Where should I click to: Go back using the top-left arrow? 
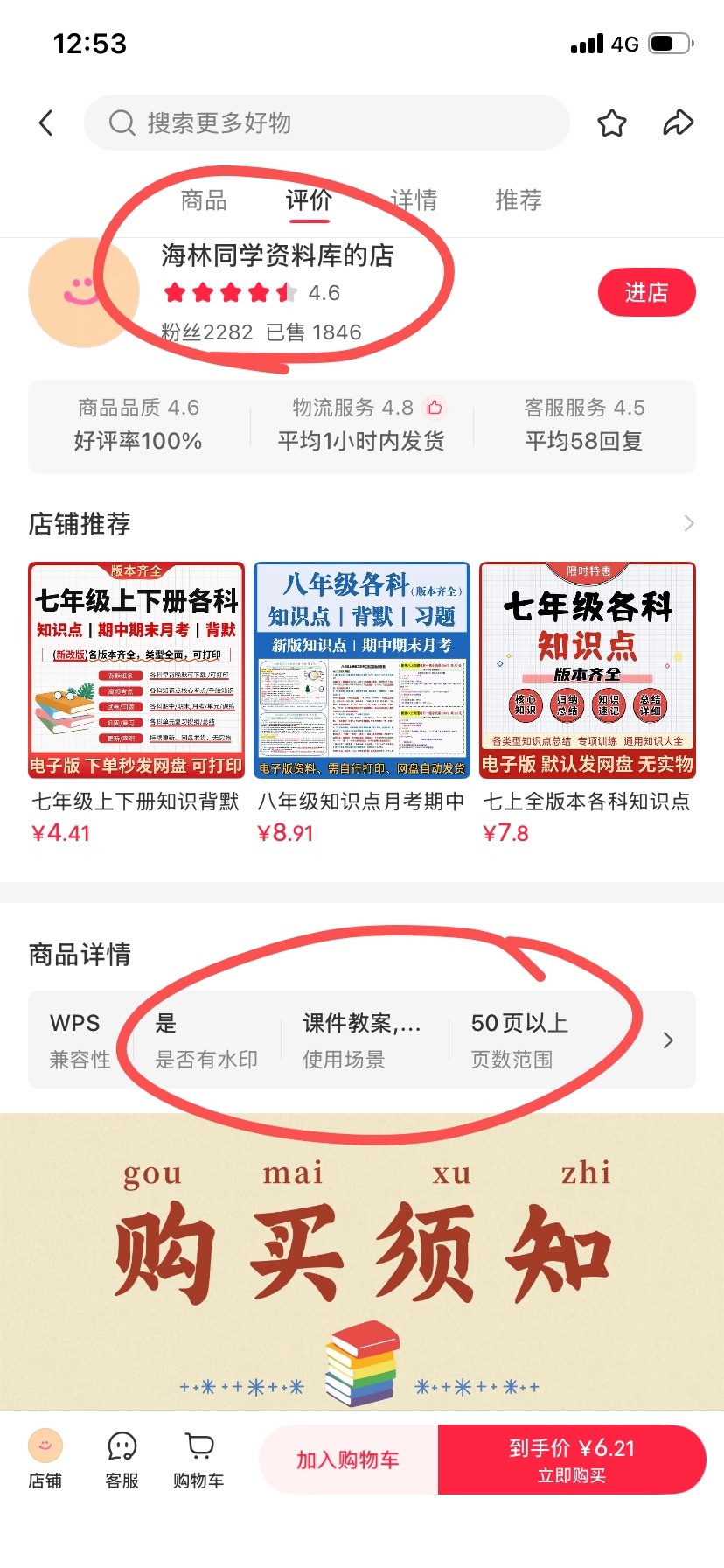46,123
